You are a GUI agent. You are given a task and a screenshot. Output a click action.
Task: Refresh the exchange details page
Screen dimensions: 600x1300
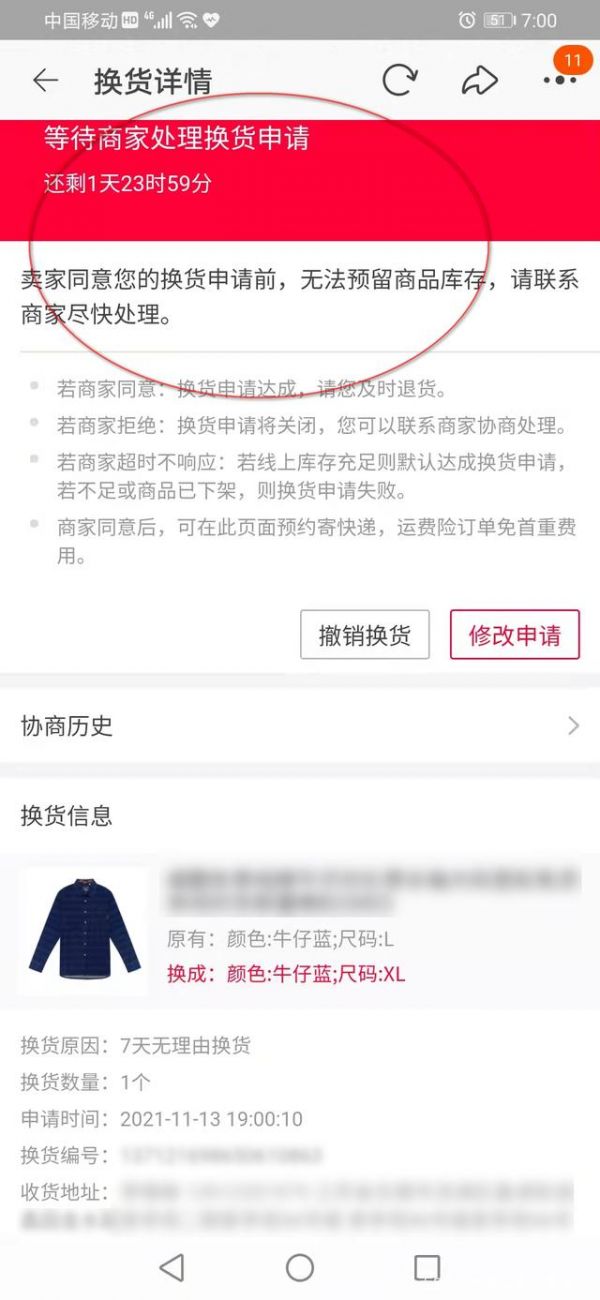tap(399, 81)
